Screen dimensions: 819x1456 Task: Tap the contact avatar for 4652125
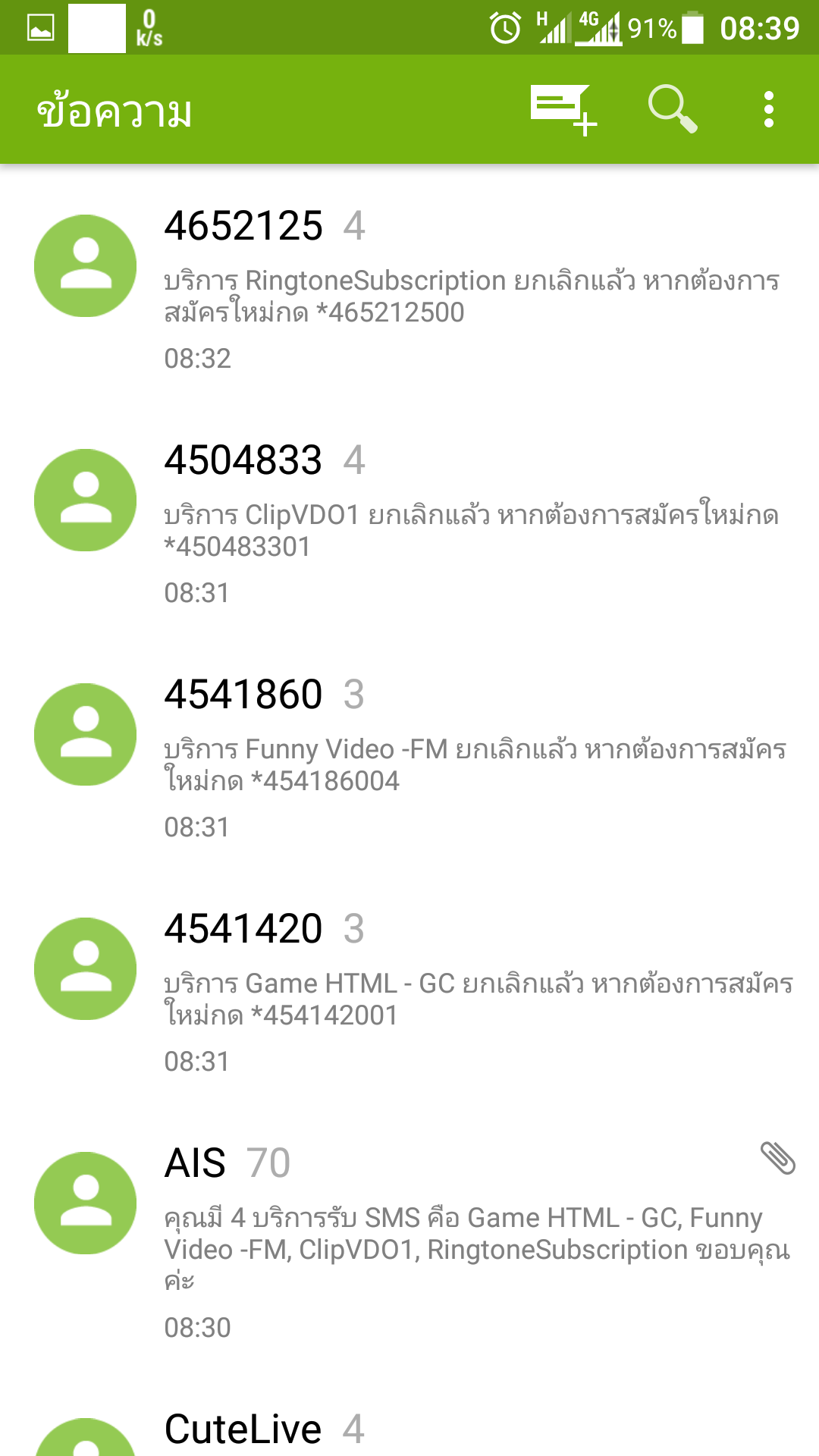tap(86, 266)
